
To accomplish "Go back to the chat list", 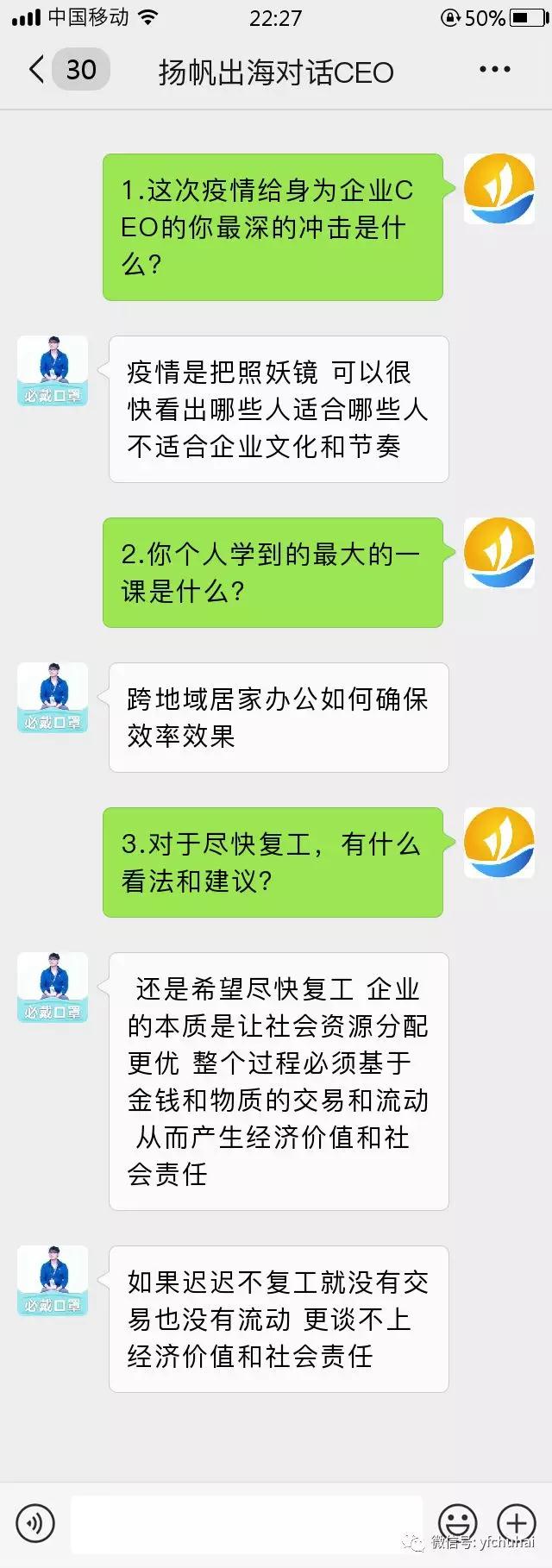I will pyautogui.click(x=36, y=70).
